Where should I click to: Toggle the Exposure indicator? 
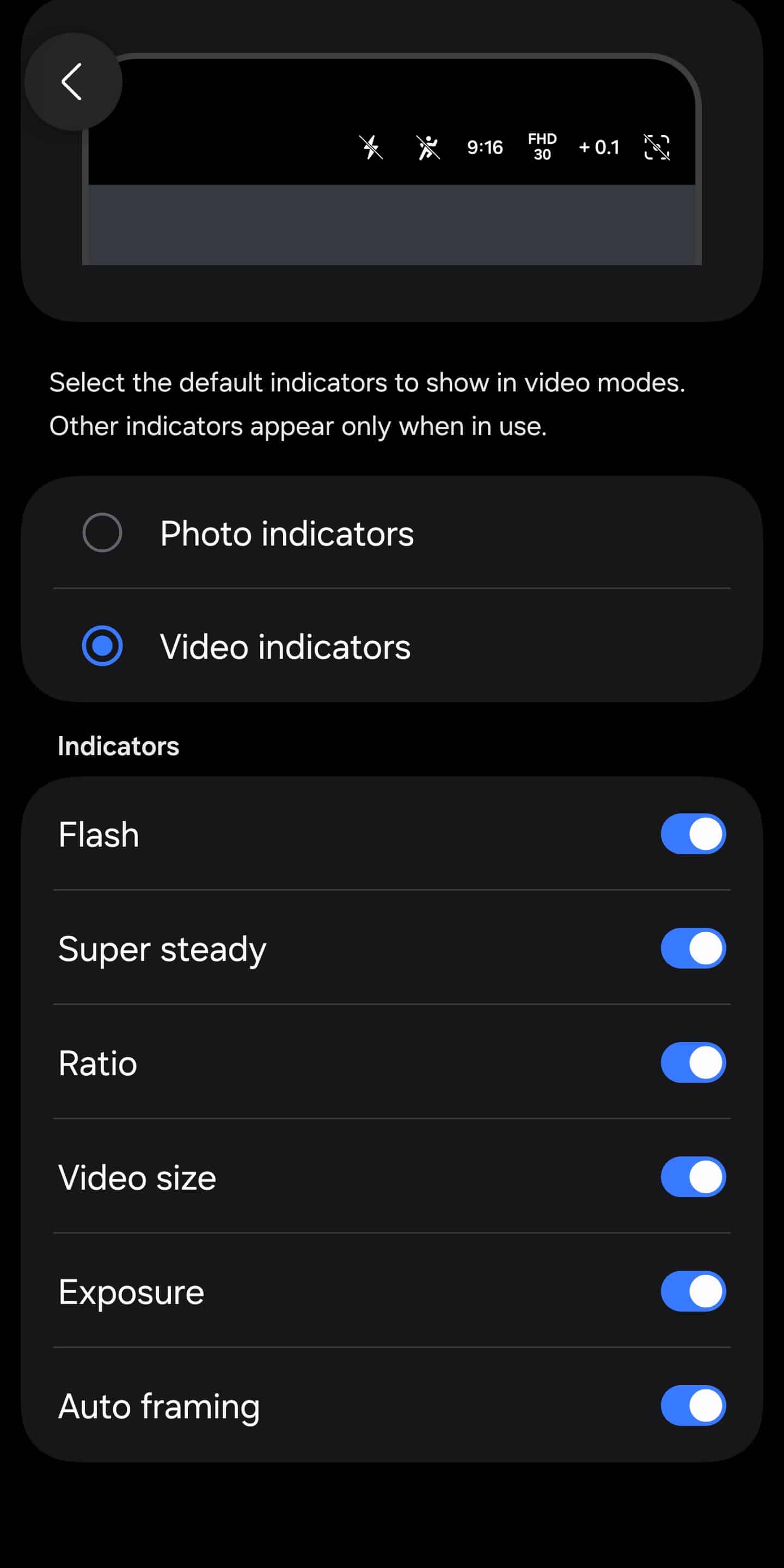pyautogui.click(x=693, y=1291)
